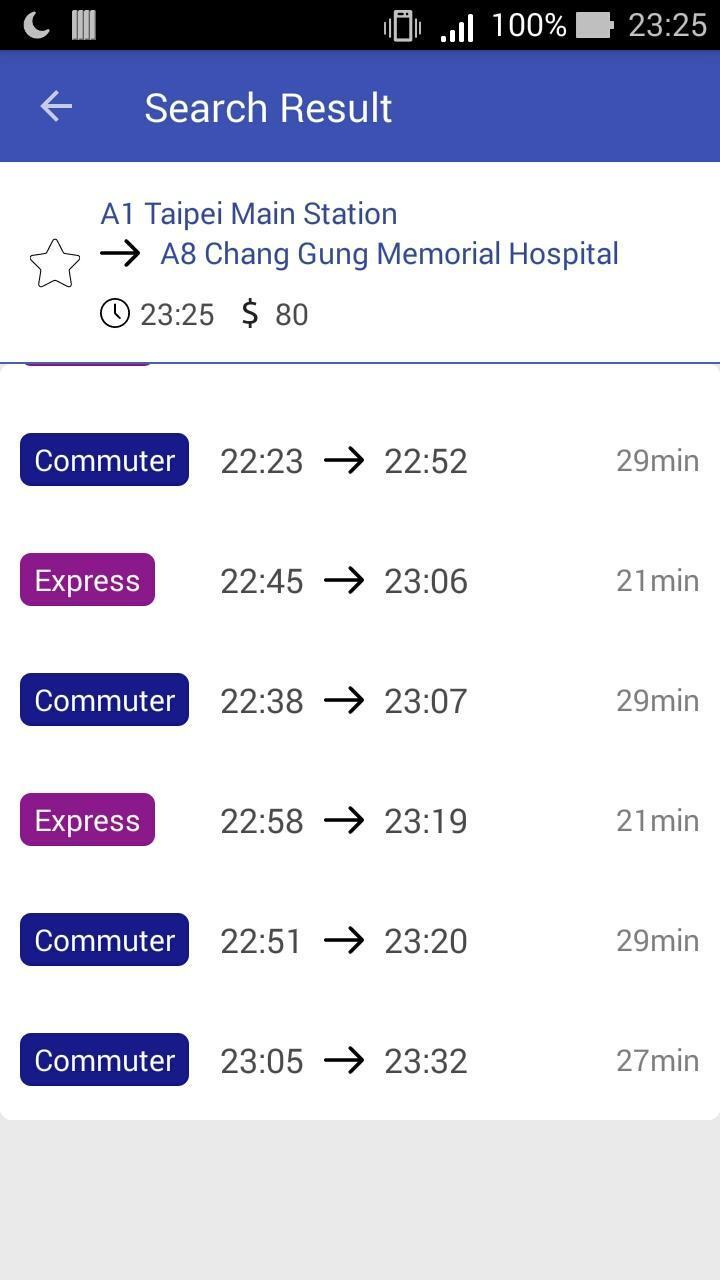This screenshot has width=720, height=1280.
Task: Tap the 23:25 departure time filter
Action: coord(180,313)
